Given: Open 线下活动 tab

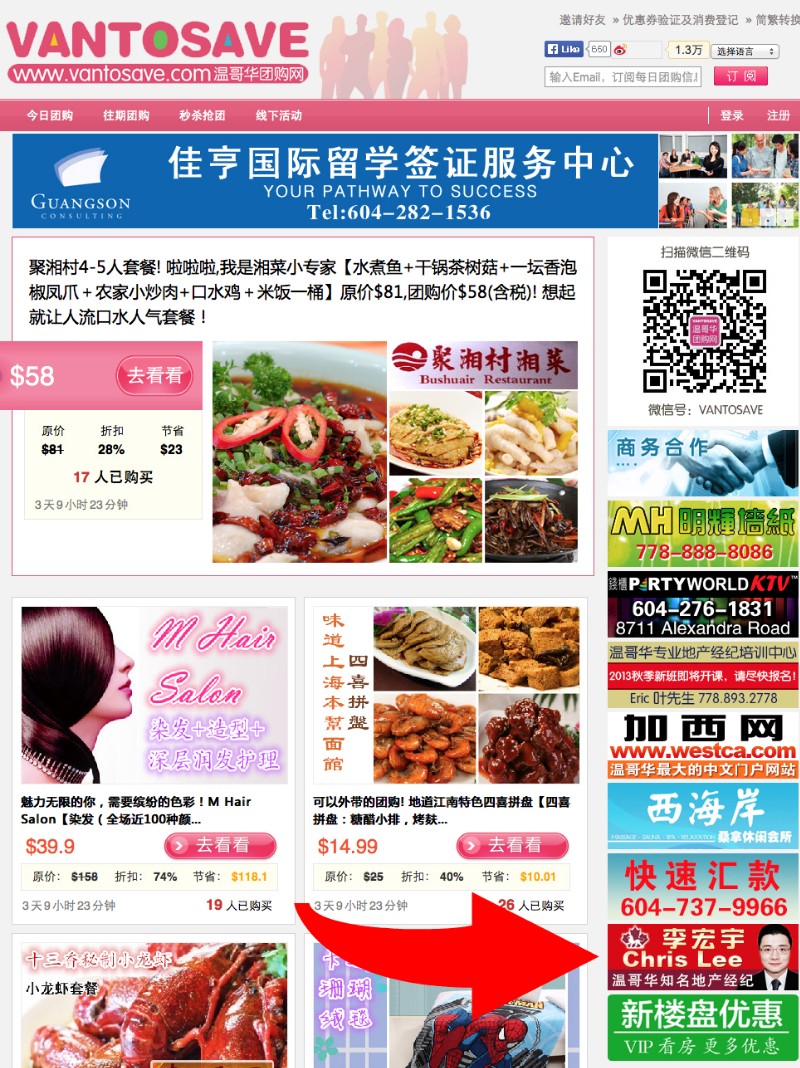Looking at the screenshot, I should point(278,115).
